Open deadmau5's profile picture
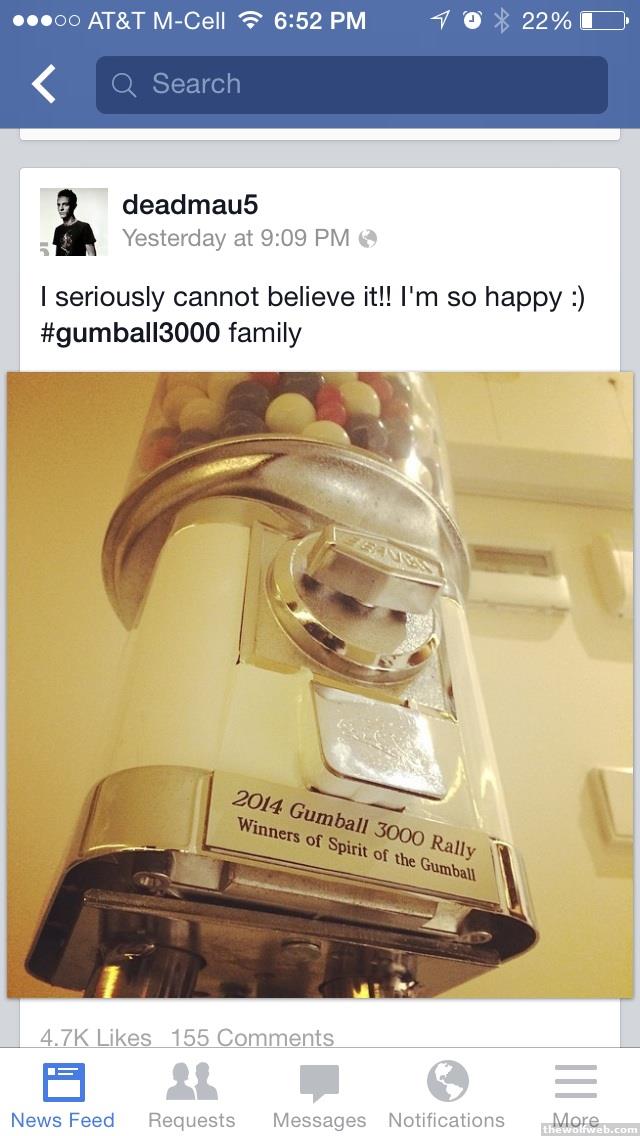Viewport: 640px width, 1136px height. tap(73, 222)
